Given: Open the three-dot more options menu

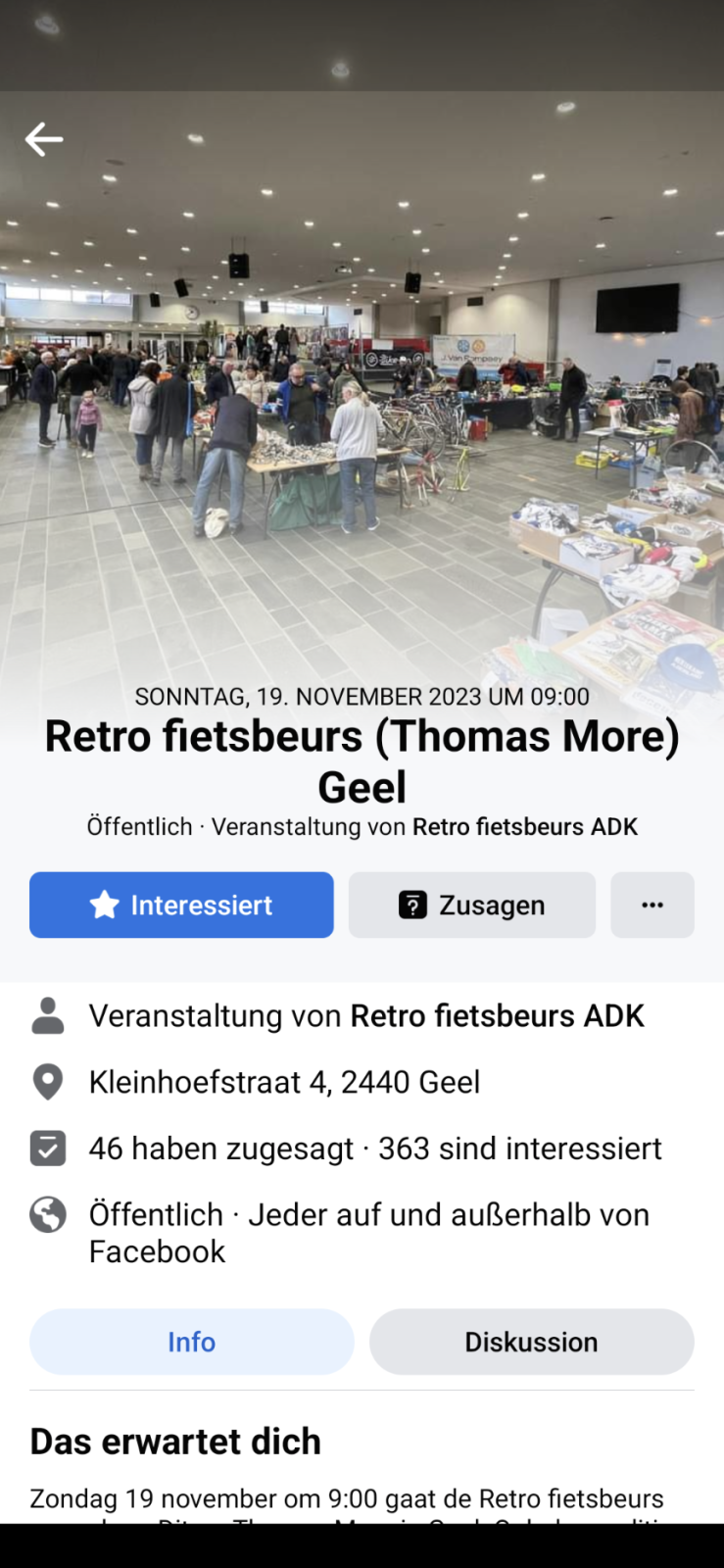Looking at the screenshot, I should (652, 905).
